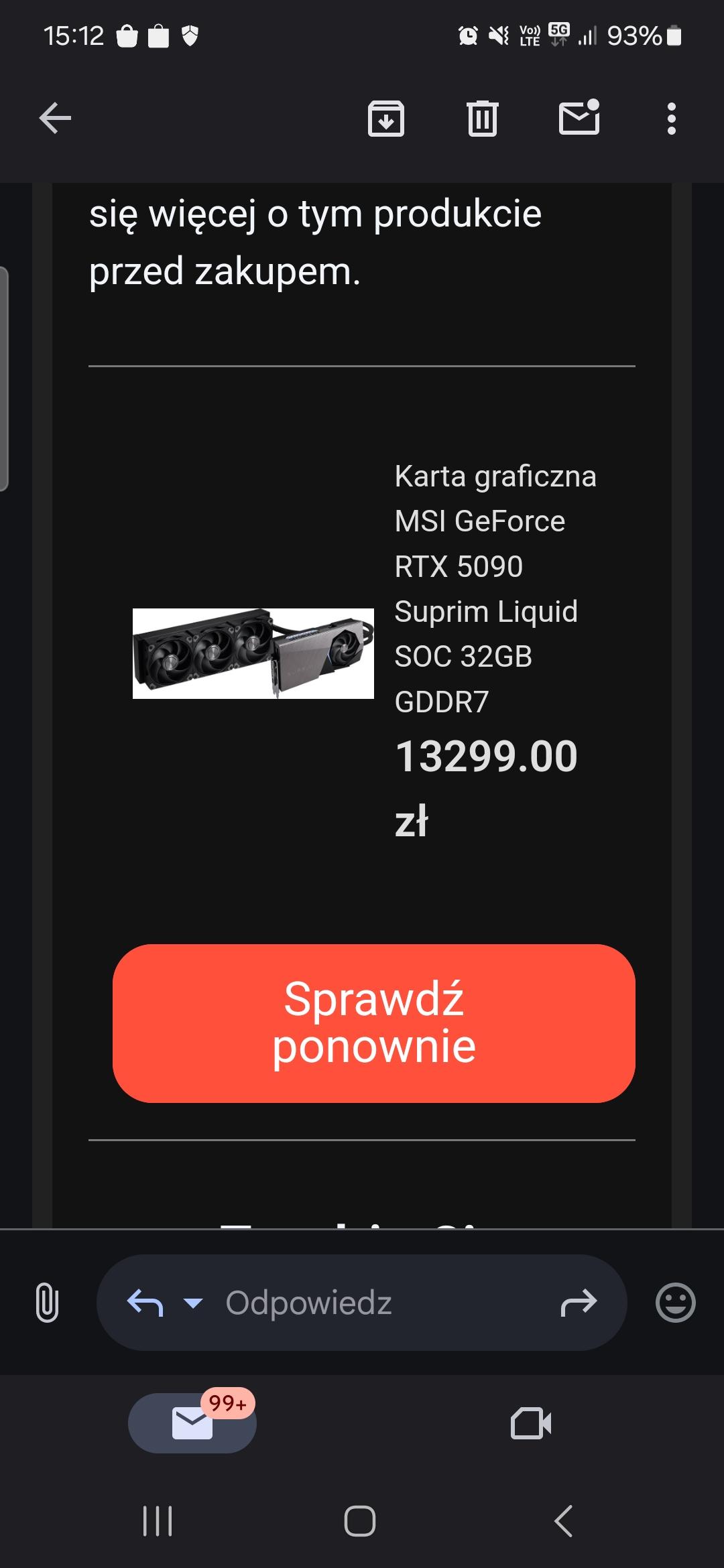Go back to the inbox
The image size is (724, 1568).
[55, 119]
